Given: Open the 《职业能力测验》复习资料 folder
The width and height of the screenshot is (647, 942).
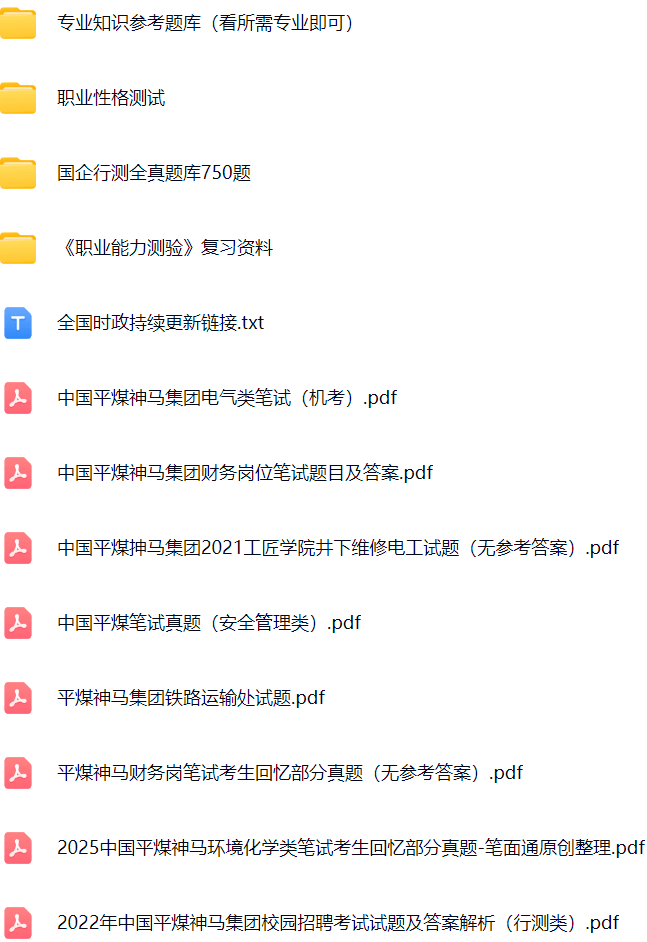Looking at the screenshot, I should tap(165, 248).
